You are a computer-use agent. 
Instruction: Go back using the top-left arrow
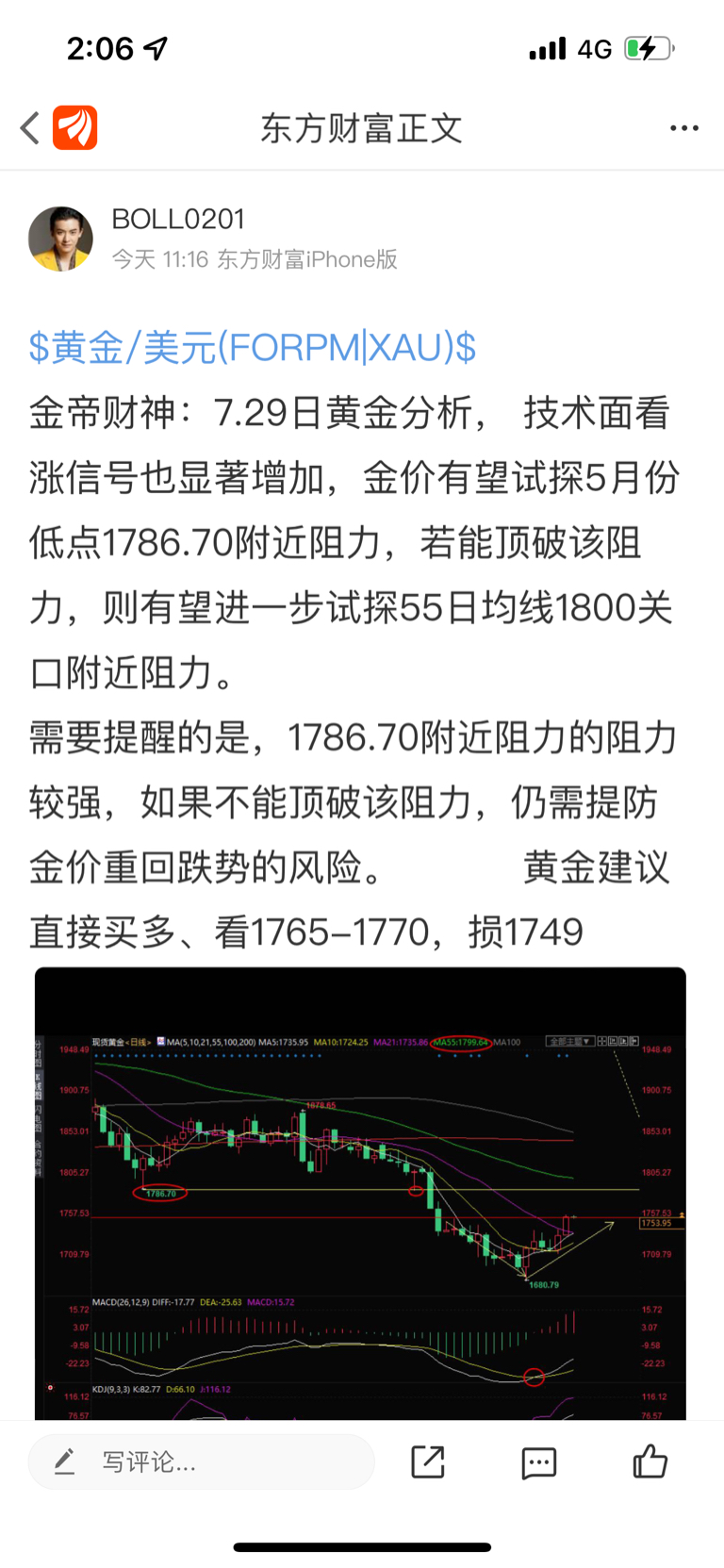click(30, 127)
